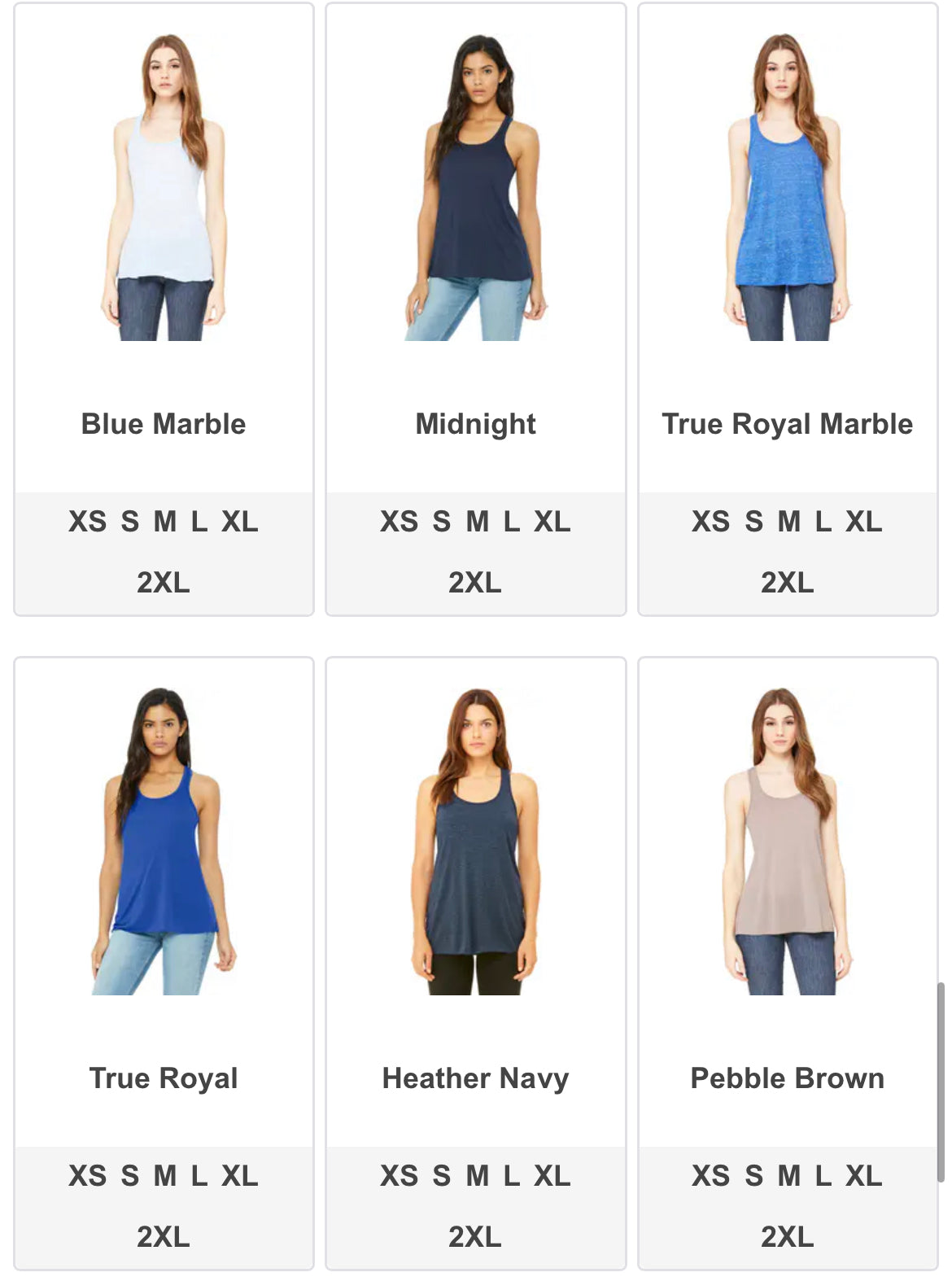Pick the Pebble Brown tank top card

(787, 895)
